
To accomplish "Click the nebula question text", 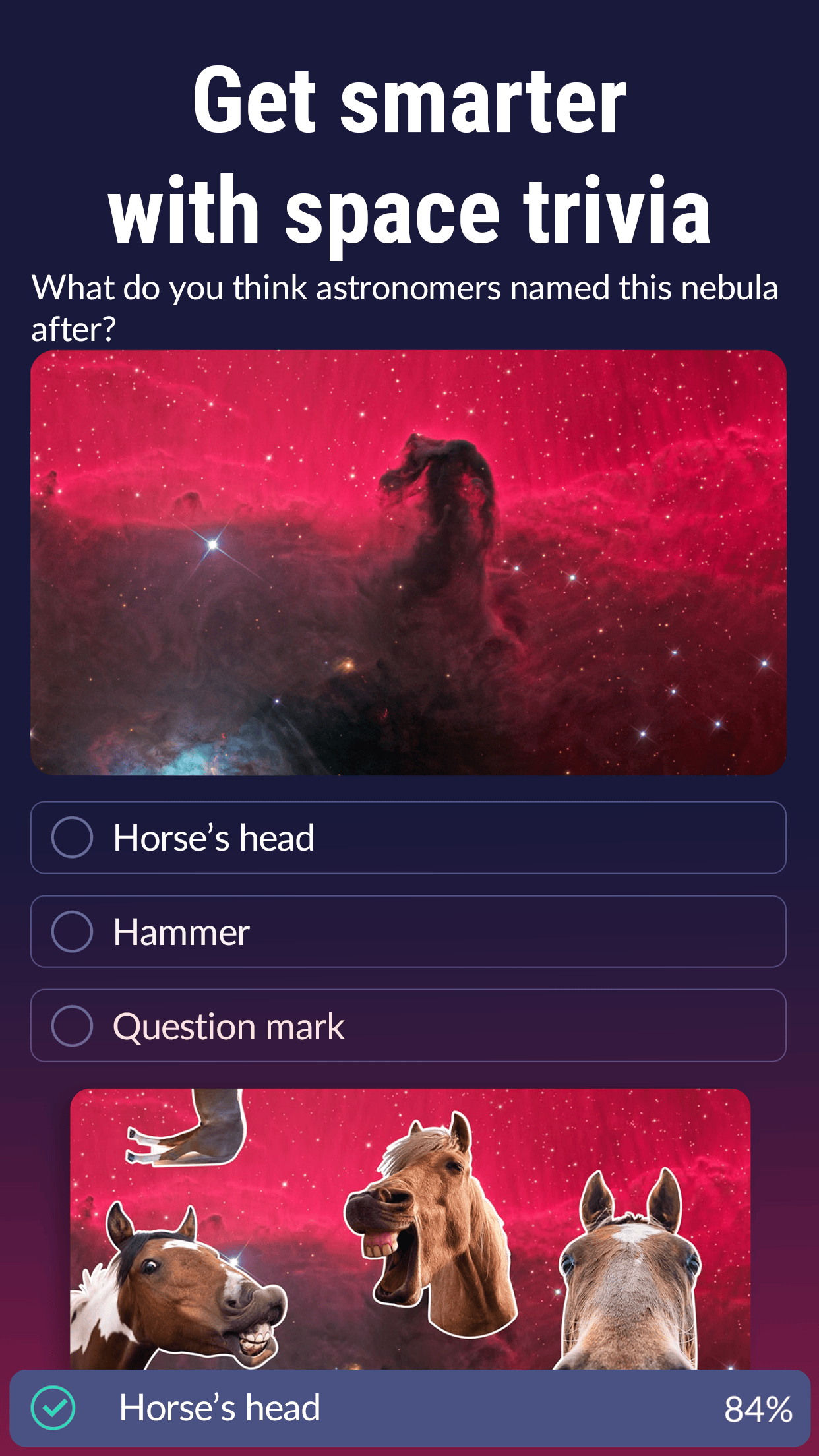I will click(x=407, y=305).
